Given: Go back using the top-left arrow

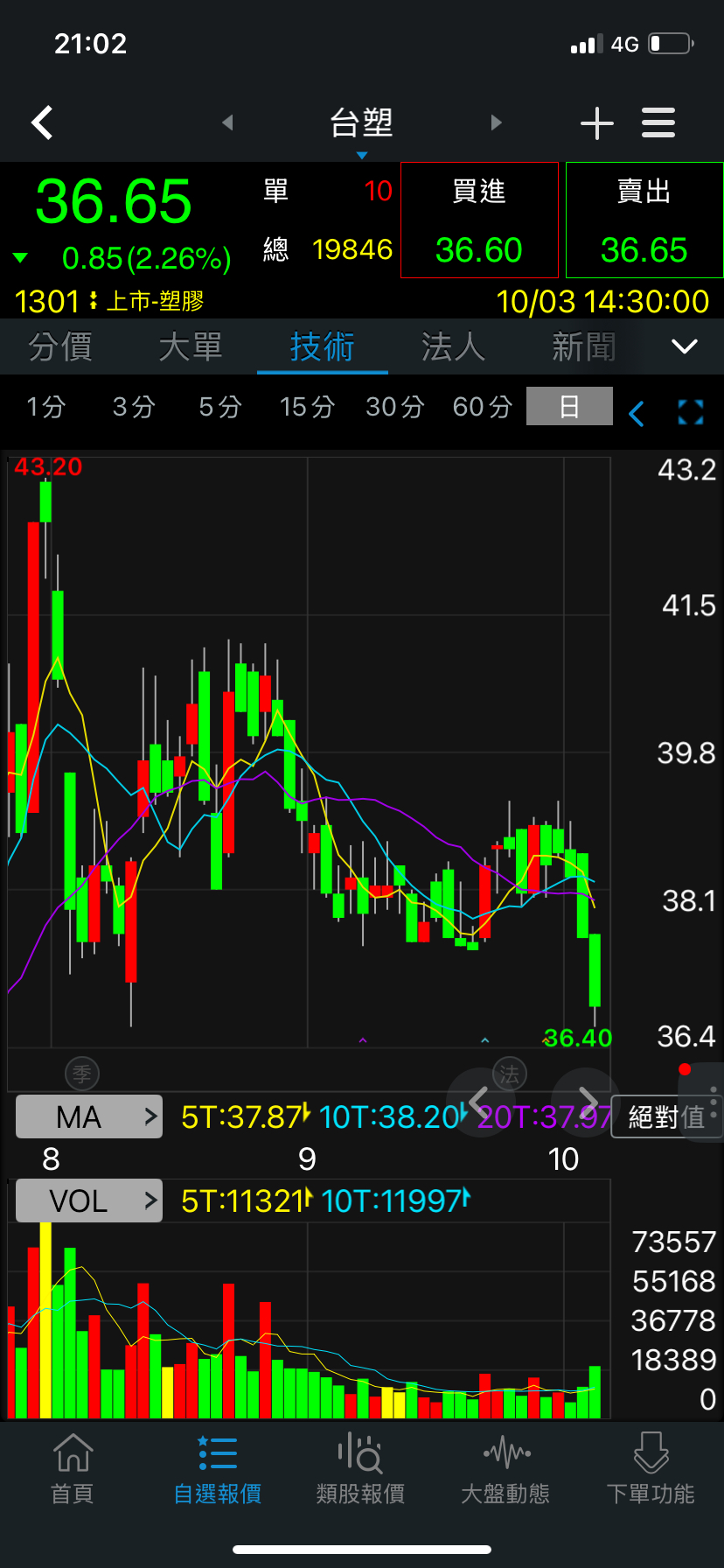Looking at the screenshot, I should [x=42, y=123].
